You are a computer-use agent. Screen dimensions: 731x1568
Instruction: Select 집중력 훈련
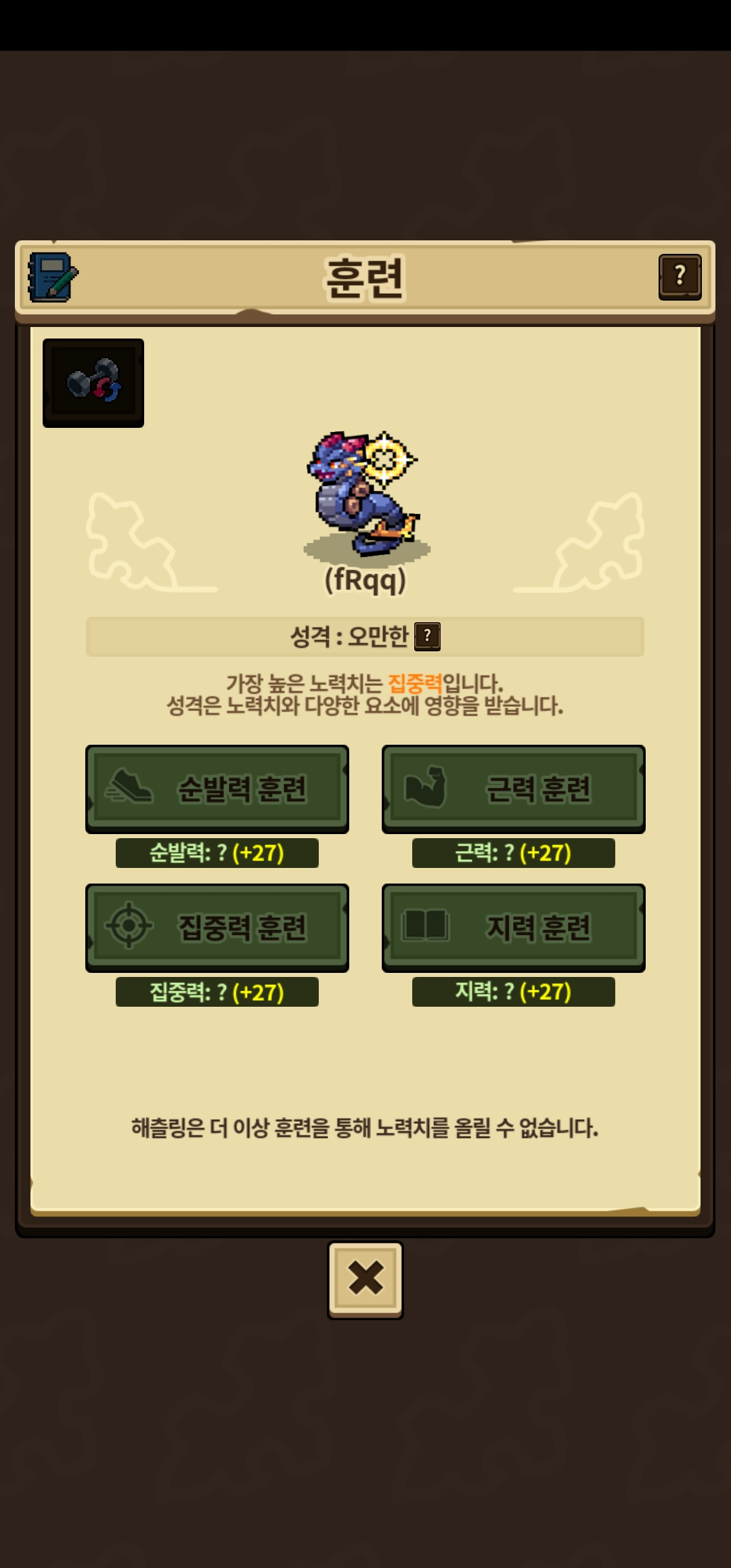tap(217, 927)
